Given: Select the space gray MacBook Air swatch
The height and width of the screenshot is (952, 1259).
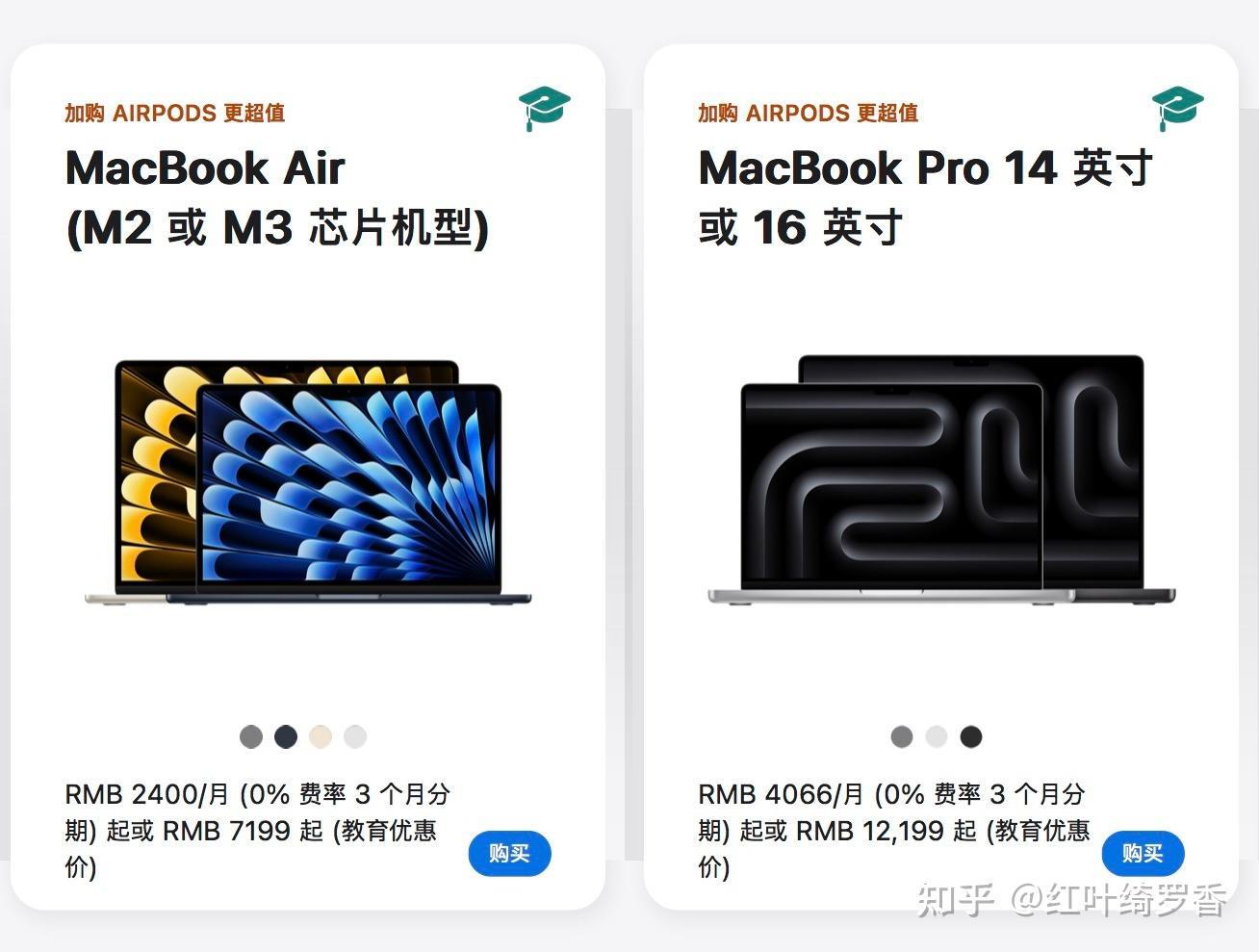Looking at the screenshot, I should tap(251, 737).
